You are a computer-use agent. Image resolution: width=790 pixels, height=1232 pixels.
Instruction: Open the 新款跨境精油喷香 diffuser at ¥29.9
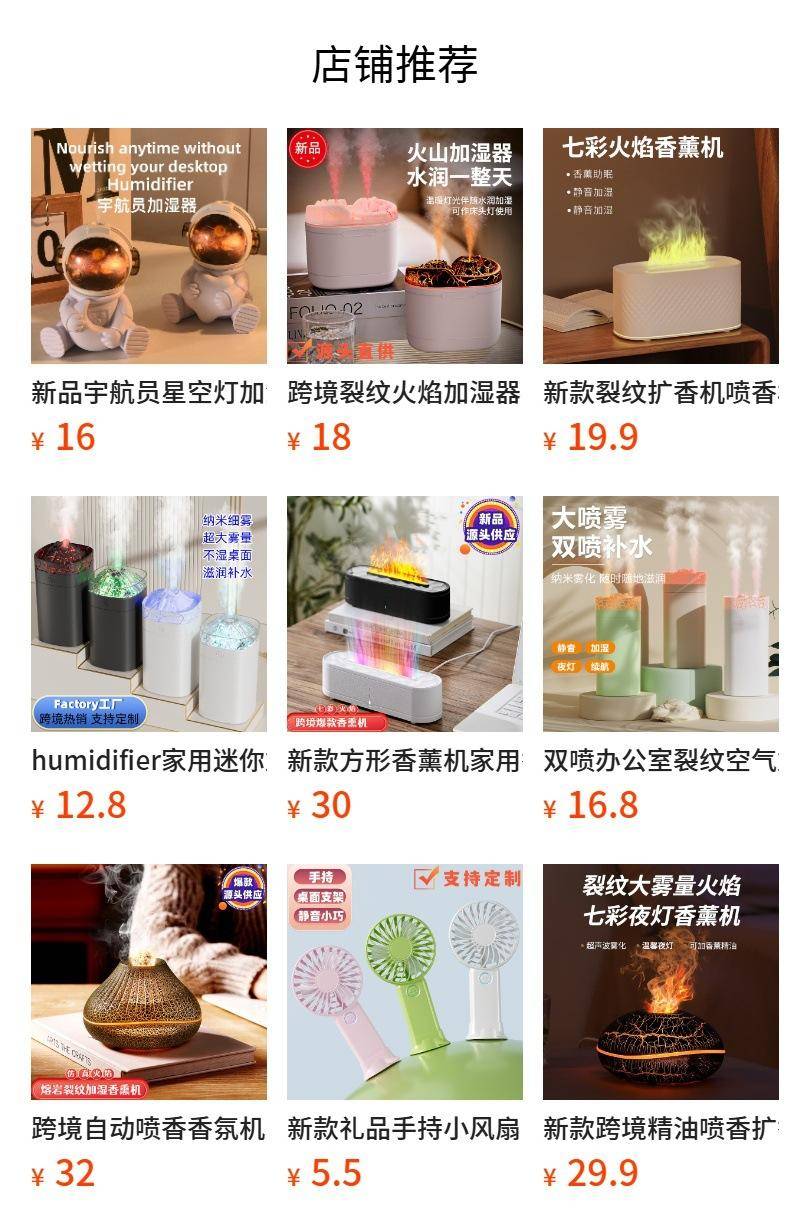pos(661,1028)
